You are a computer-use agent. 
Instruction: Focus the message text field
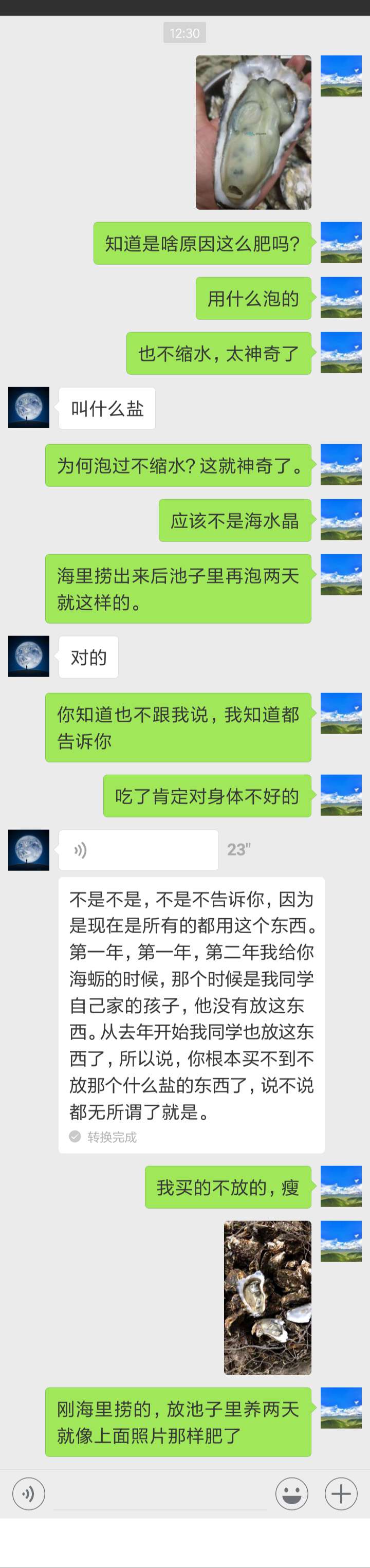click(x=159, y=1494)
